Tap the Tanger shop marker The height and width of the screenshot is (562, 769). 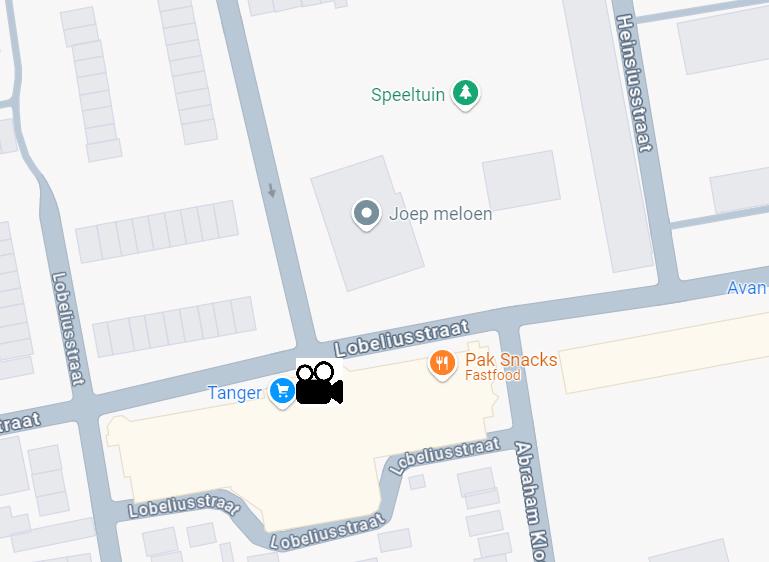pos(282,392)
